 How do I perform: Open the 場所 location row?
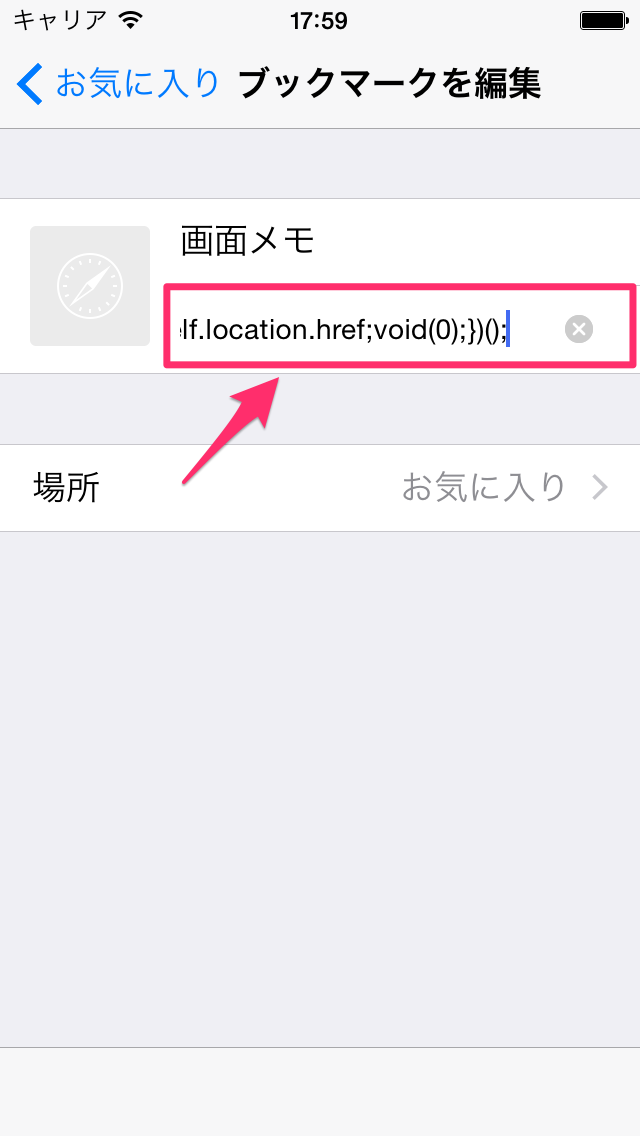coord(320,488)
